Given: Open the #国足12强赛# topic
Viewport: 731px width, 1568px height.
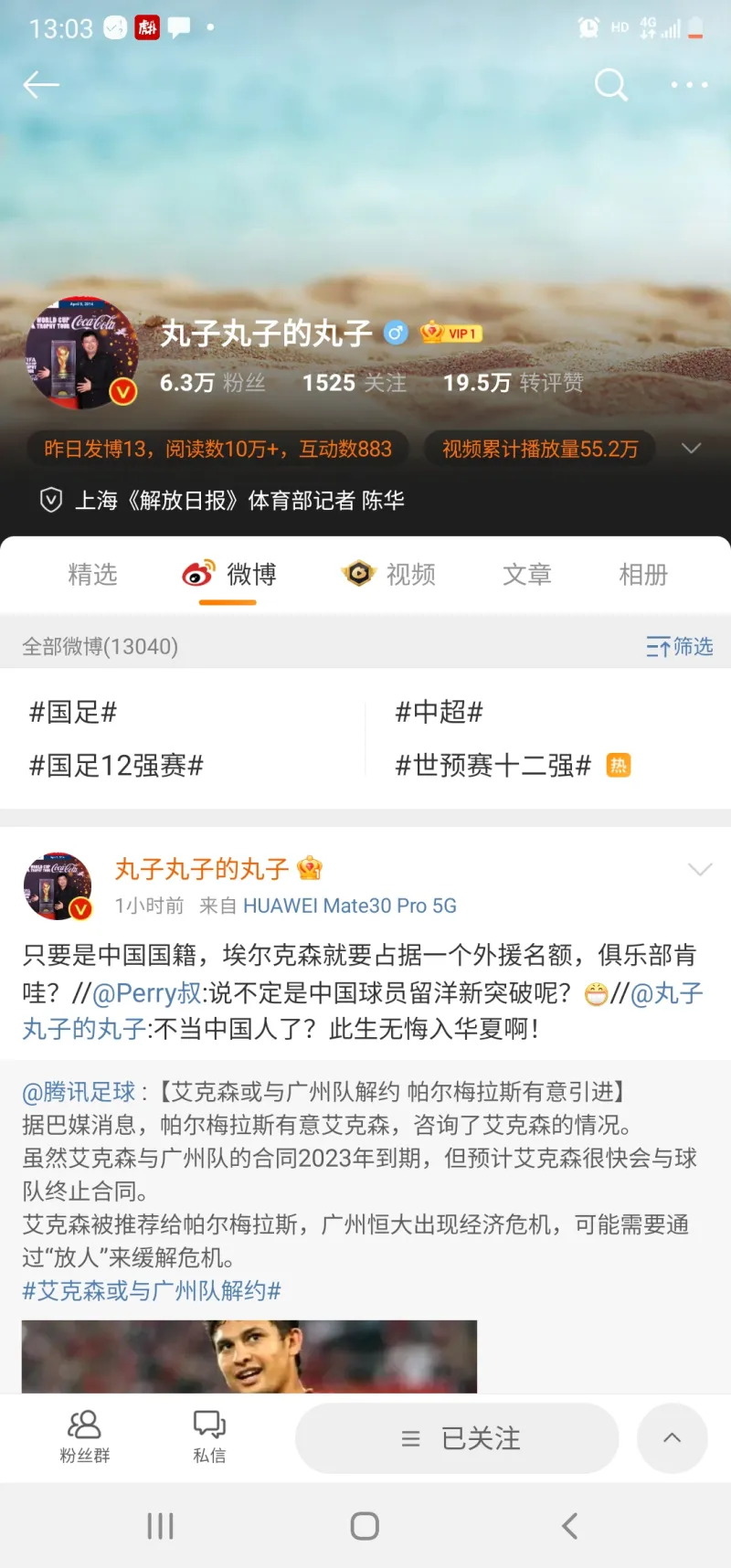Looking at the screenshot, I should [x=116, y=765].
